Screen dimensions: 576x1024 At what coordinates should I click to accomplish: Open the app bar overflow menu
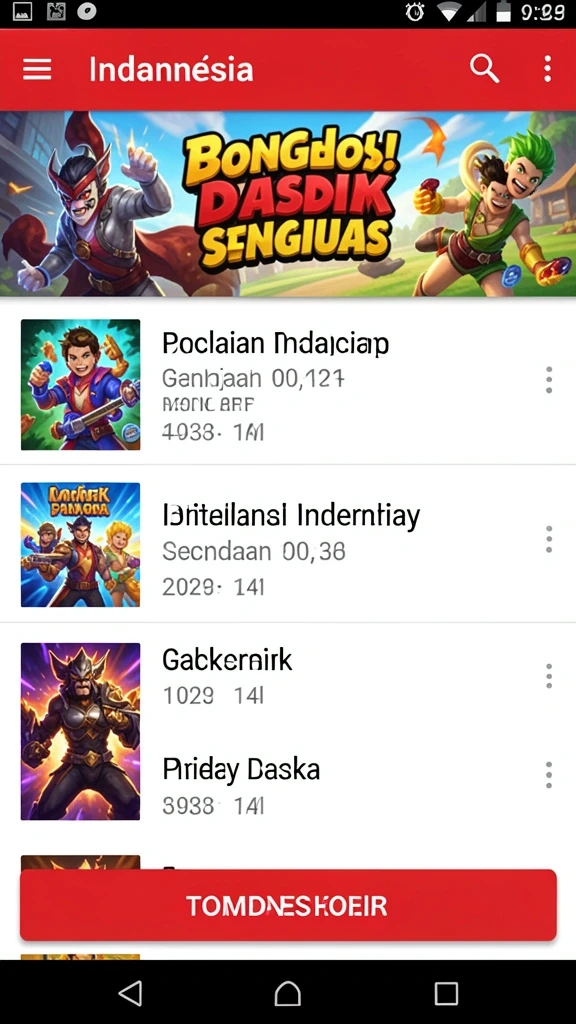(547, 69)
